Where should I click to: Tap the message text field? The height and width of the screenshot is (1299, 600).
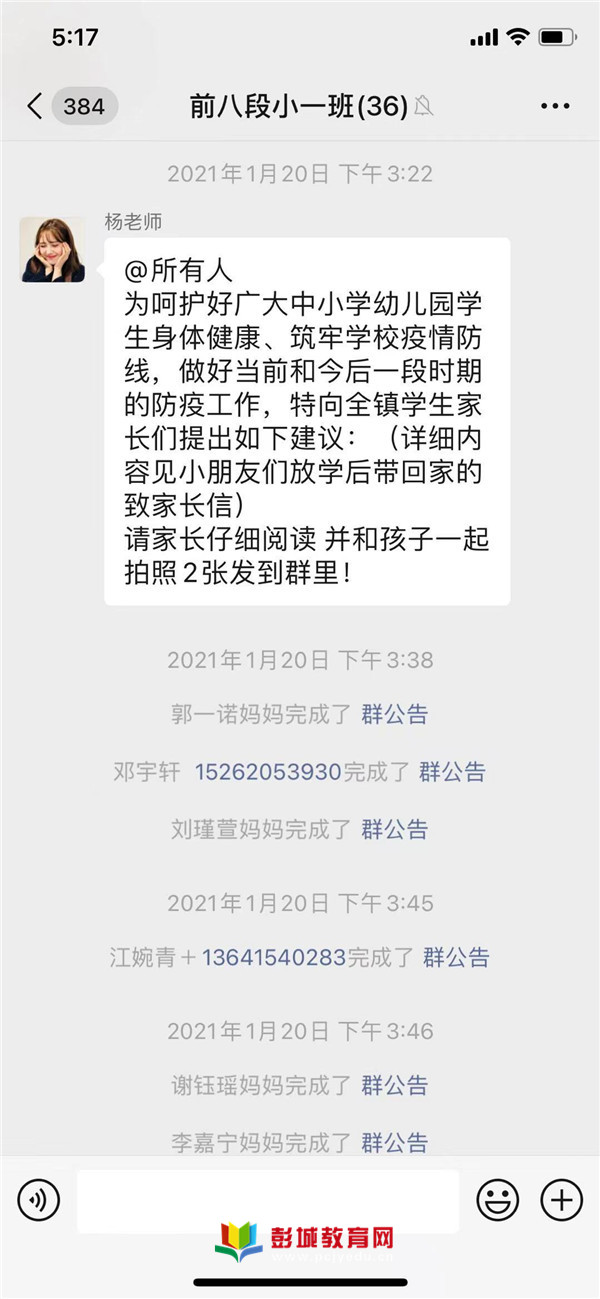coord(268,1199)
